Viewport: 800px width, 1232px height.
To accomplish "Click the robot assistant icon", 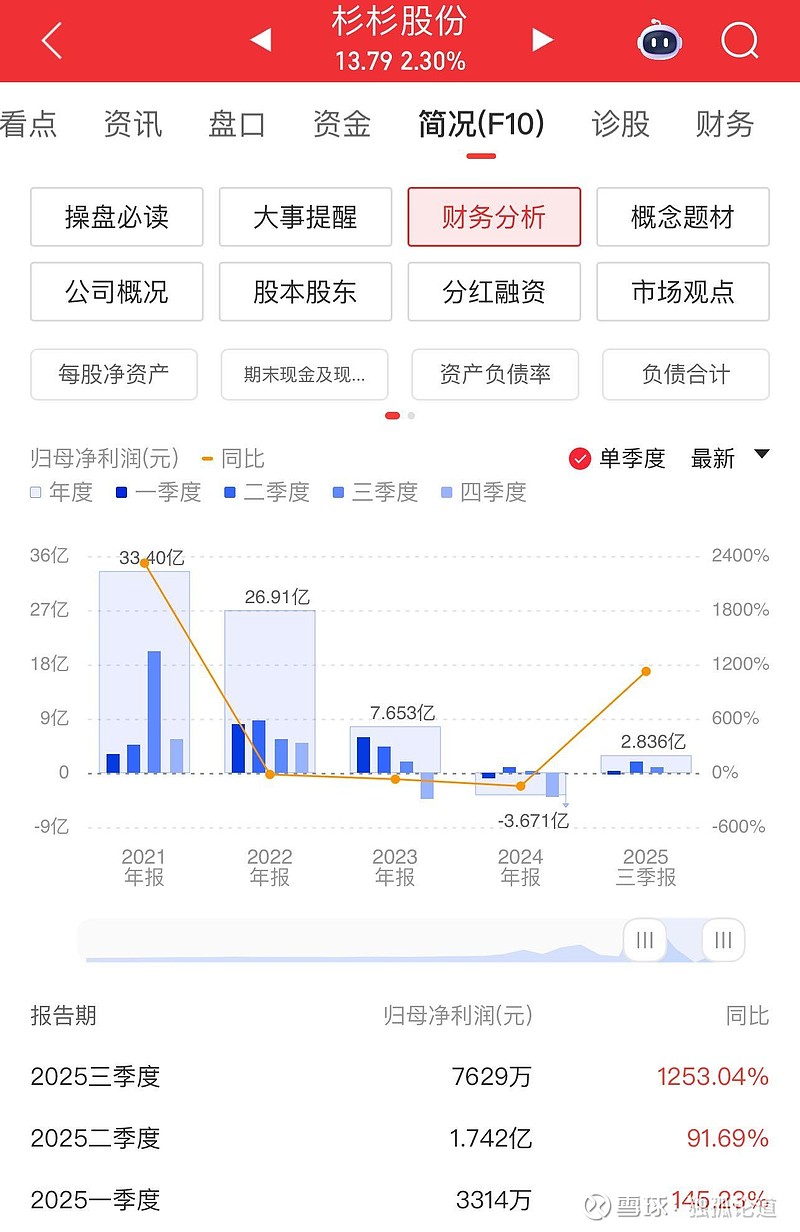I will tap(658, 40).
